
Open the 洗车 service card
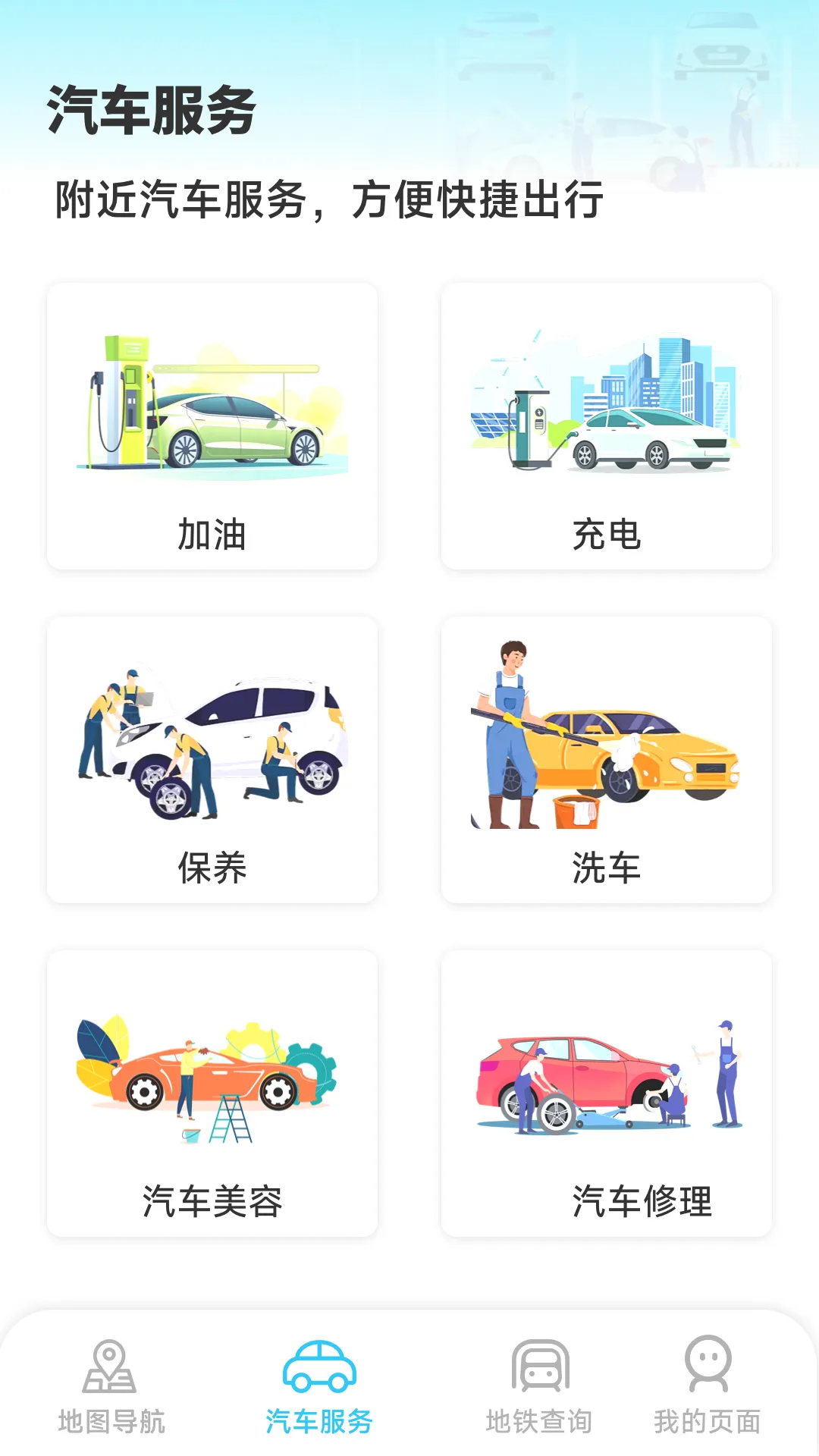click(607, 758)
